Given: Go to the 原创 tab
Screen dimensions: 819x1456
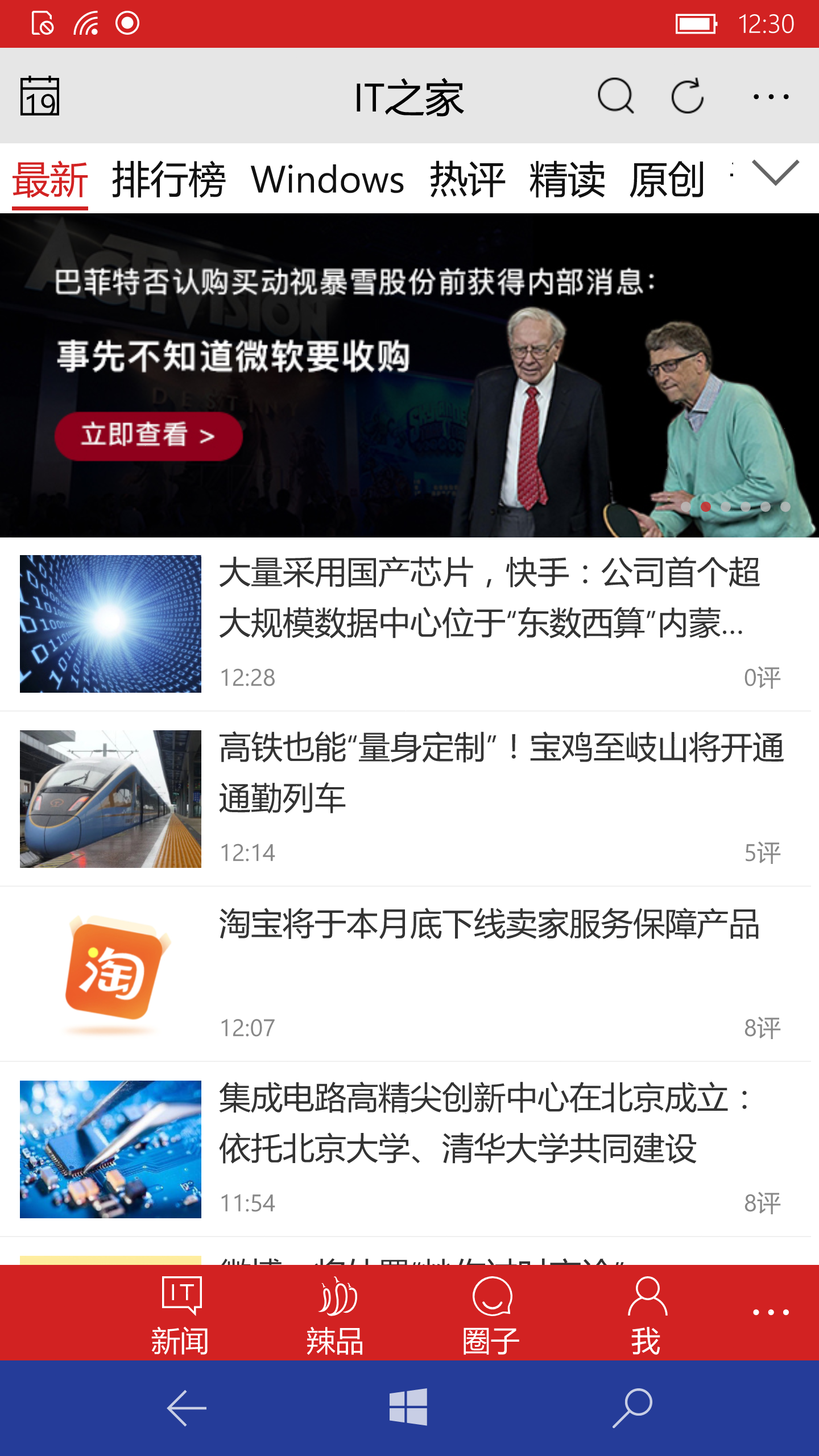Looking at the screenshot, I should [667, 180].
